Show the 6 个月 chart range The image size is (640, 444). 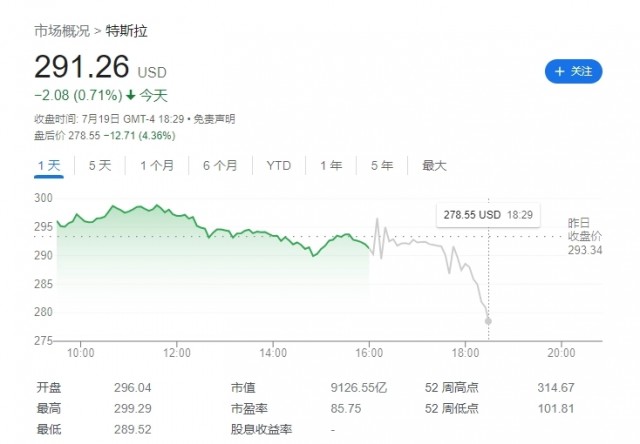point(220,166)
